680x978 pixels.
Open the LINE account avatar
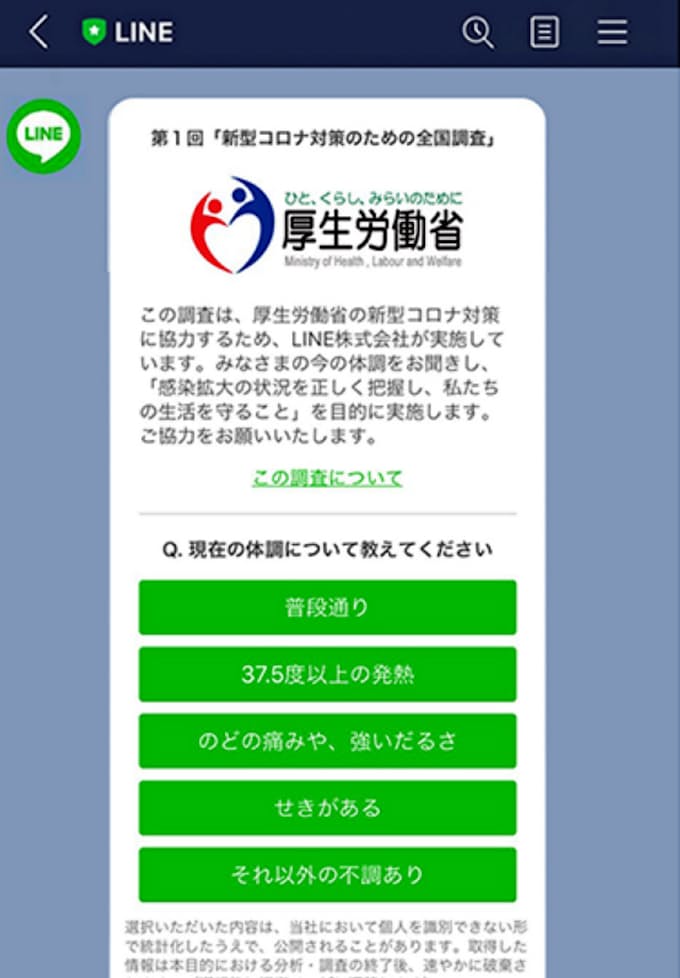tap(43, 136)
